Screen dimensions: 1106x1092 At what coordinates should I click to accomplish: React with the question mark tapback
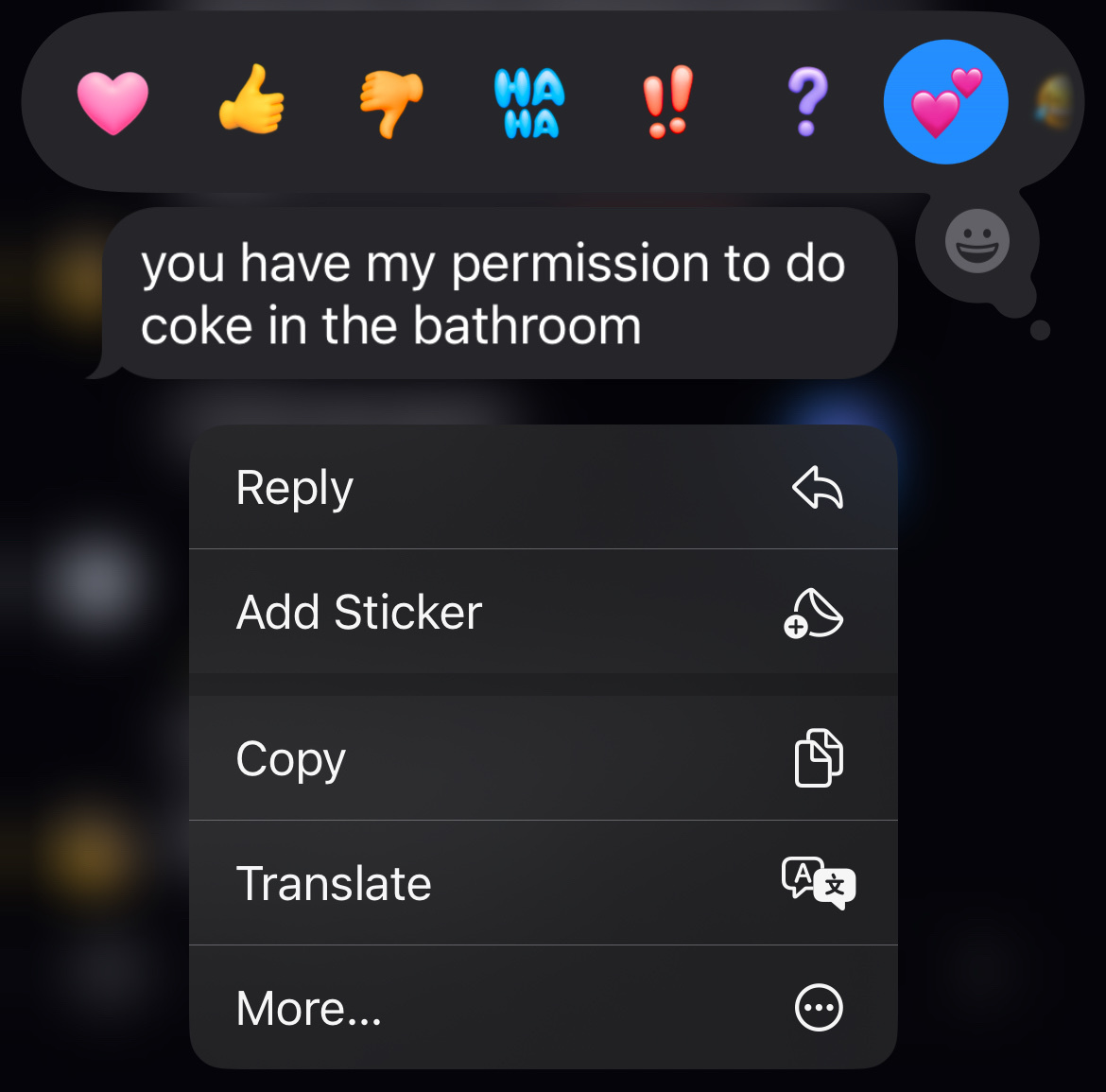click(x=806, y=102)
